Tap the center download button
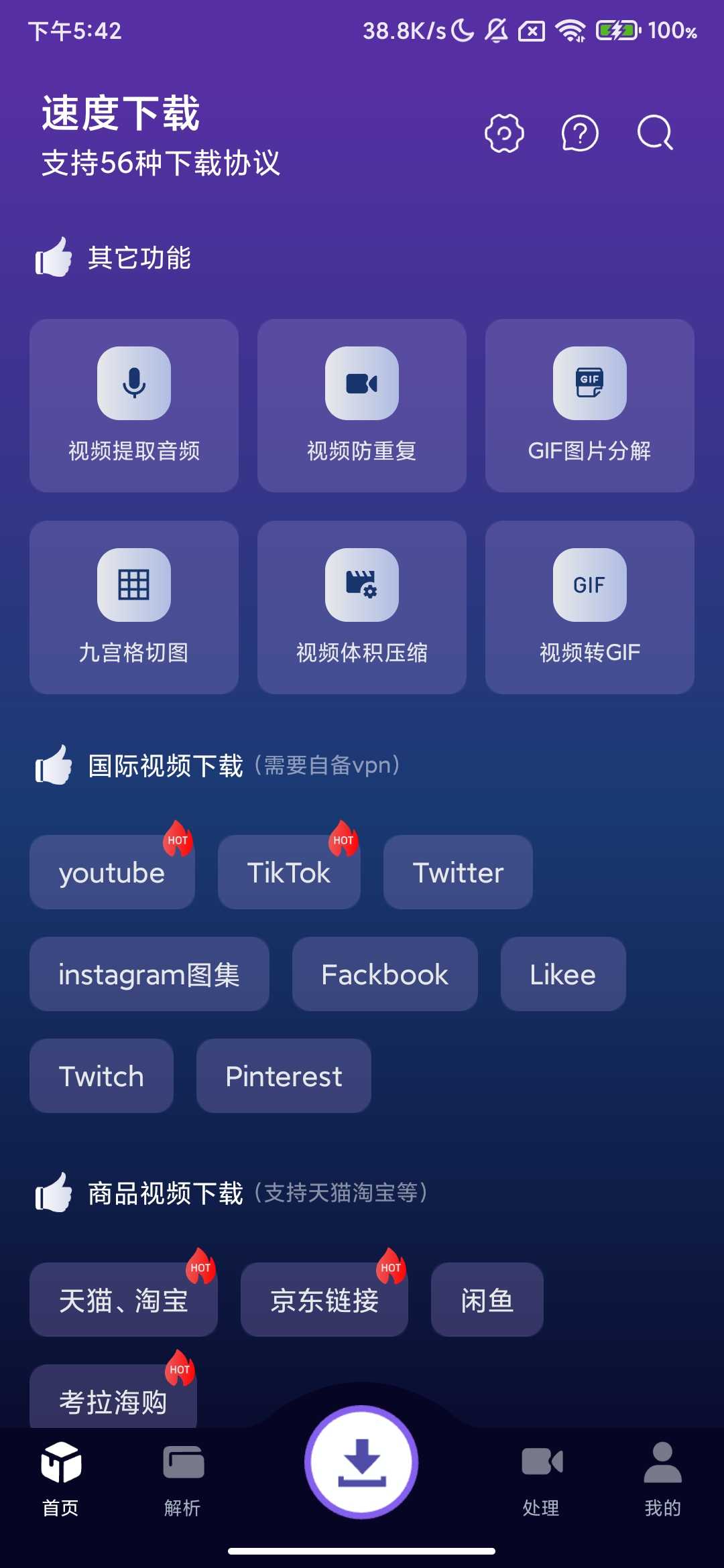This screenshot has height=1568, width=724. click(x=362, y=1462)
